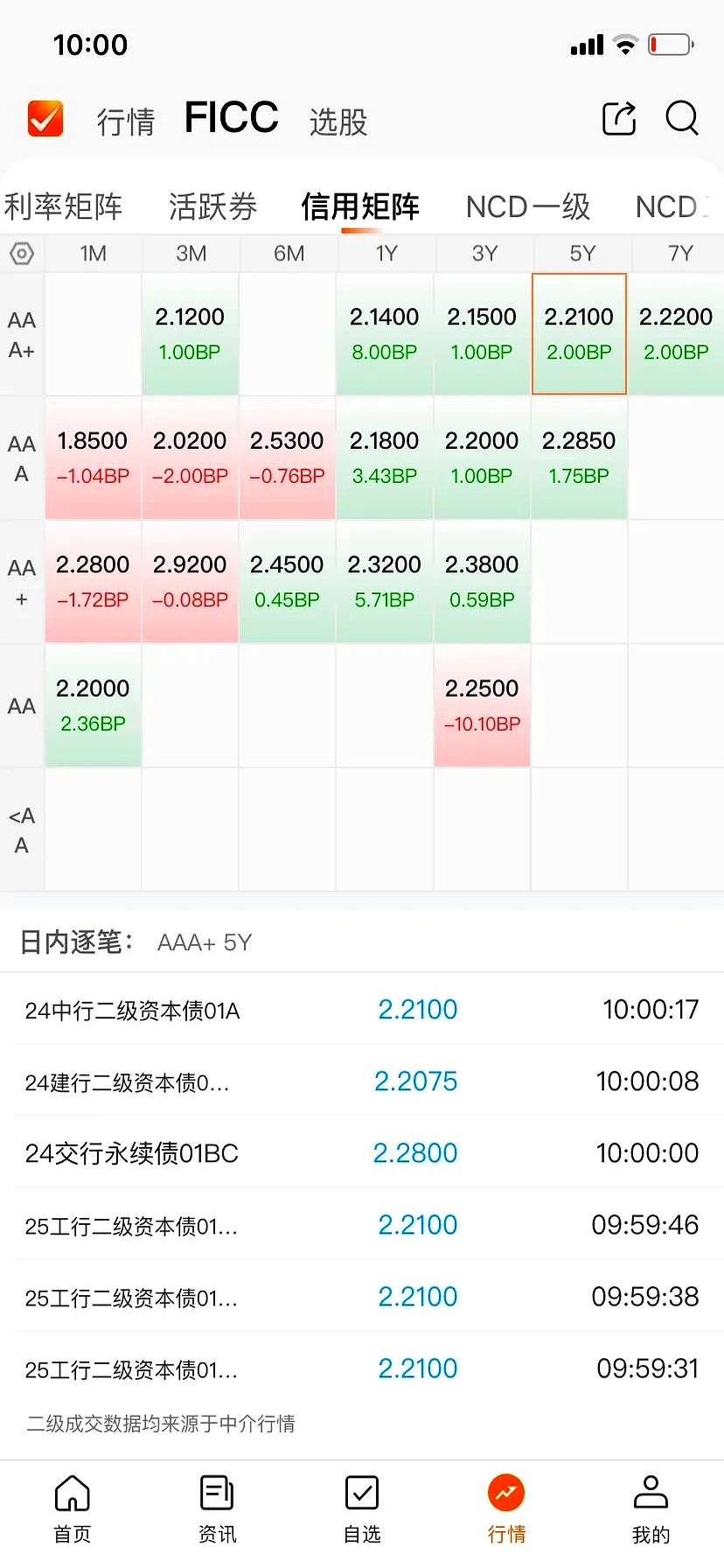Screen dimensions: 724x1568
Task: Open the matrix settings gear icon
Action: point(22,254)
